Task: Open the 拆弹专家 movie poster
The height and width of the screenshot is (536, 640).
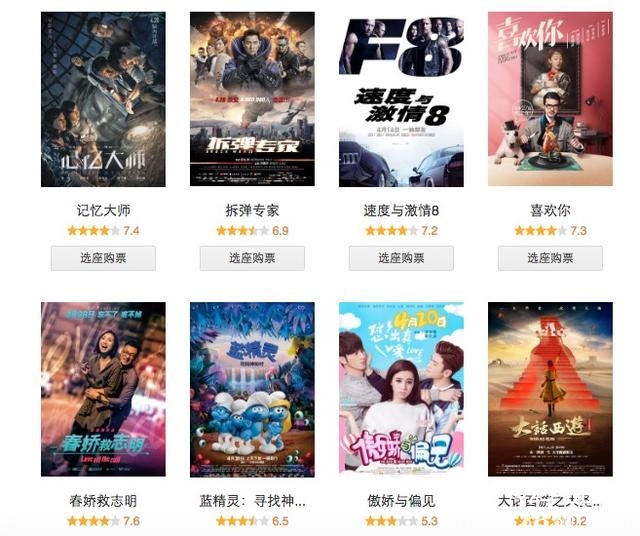Action: point(252,99)
